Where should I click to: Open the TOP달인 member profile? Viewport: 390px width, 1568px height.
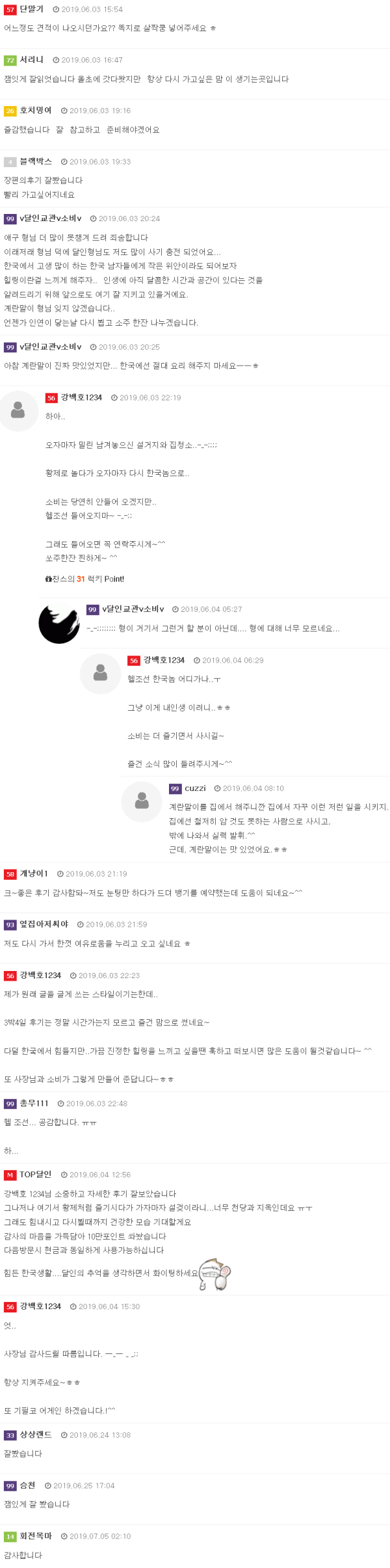[x=35, y=1175]
